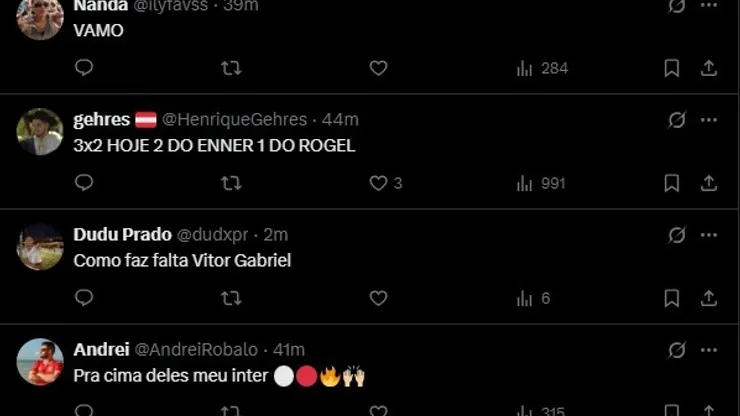Image resolution: width=740 pixels, height=416 pixels.
Task: Bookmark Dudu Prado's tweet
Action: (672, 298)
